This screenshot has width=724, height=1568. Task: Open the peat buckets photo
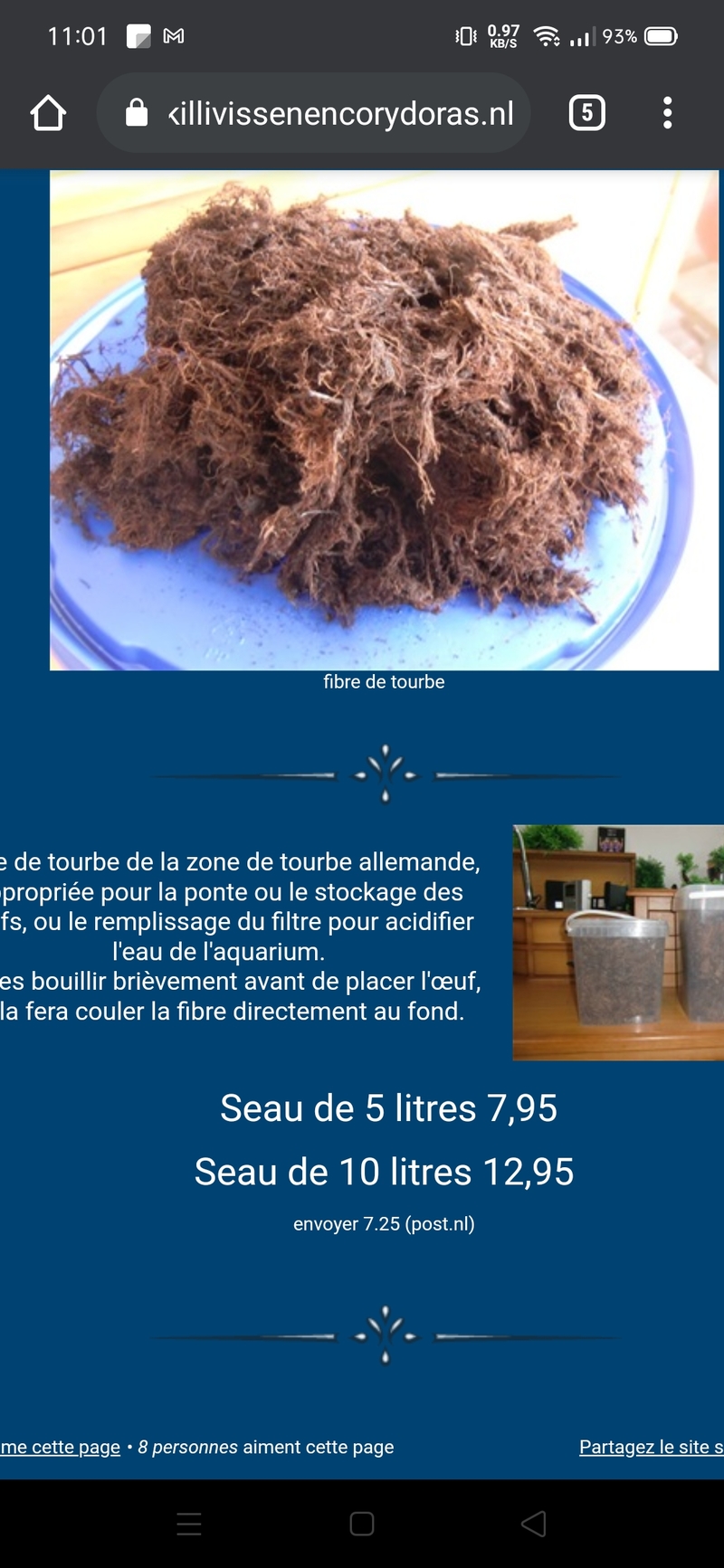618,942
